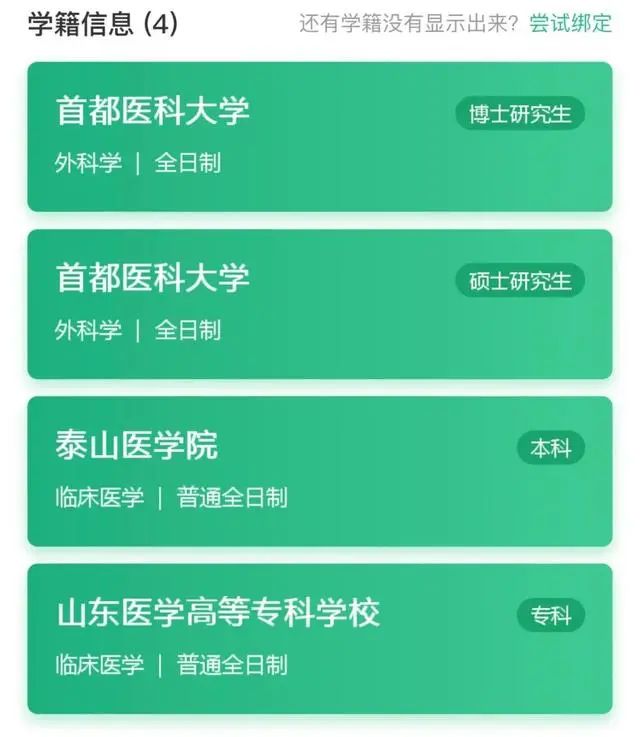View the 泰山医学院 本科 record card
640x737 pixels.
tap(319, 470)
